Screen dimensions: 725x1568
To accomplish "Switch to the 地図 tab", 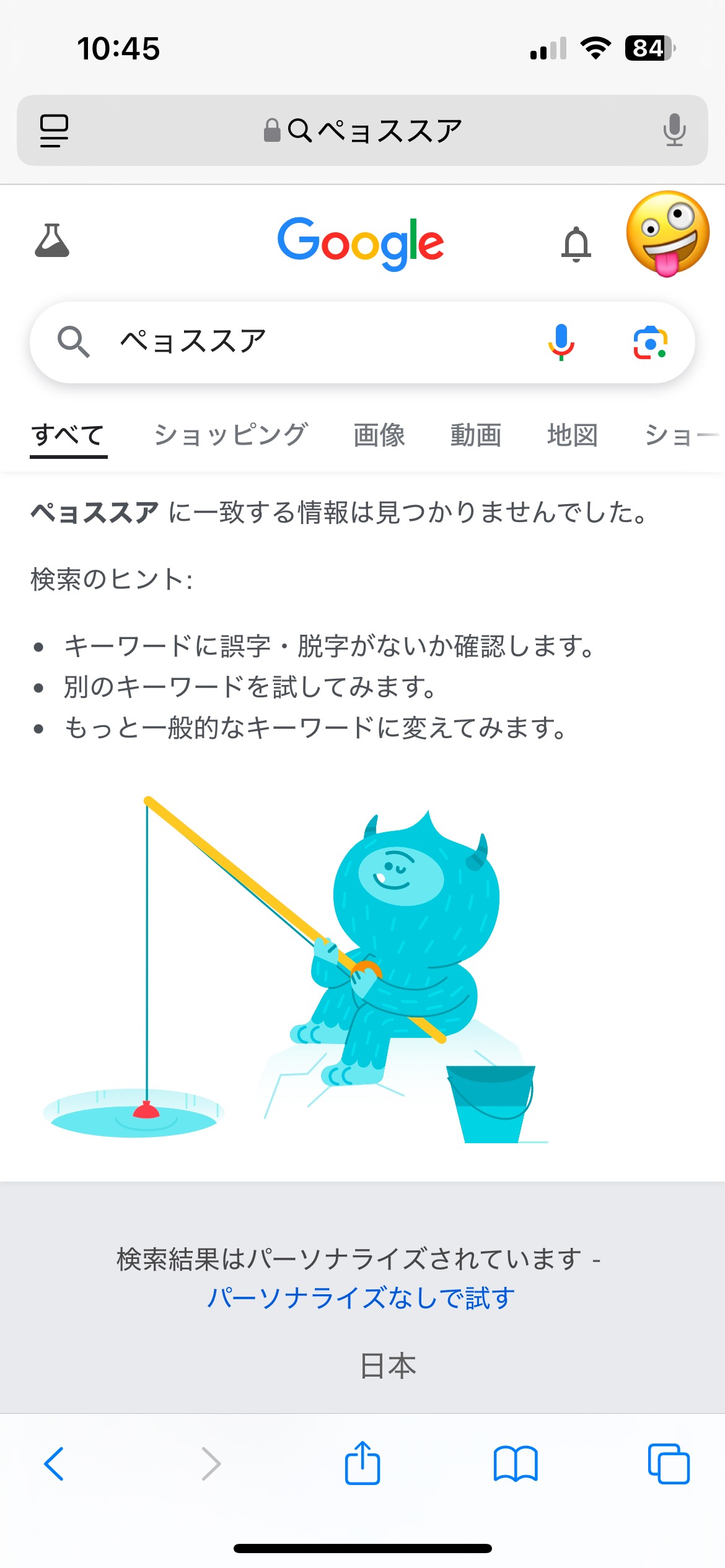I will [573, 435].
